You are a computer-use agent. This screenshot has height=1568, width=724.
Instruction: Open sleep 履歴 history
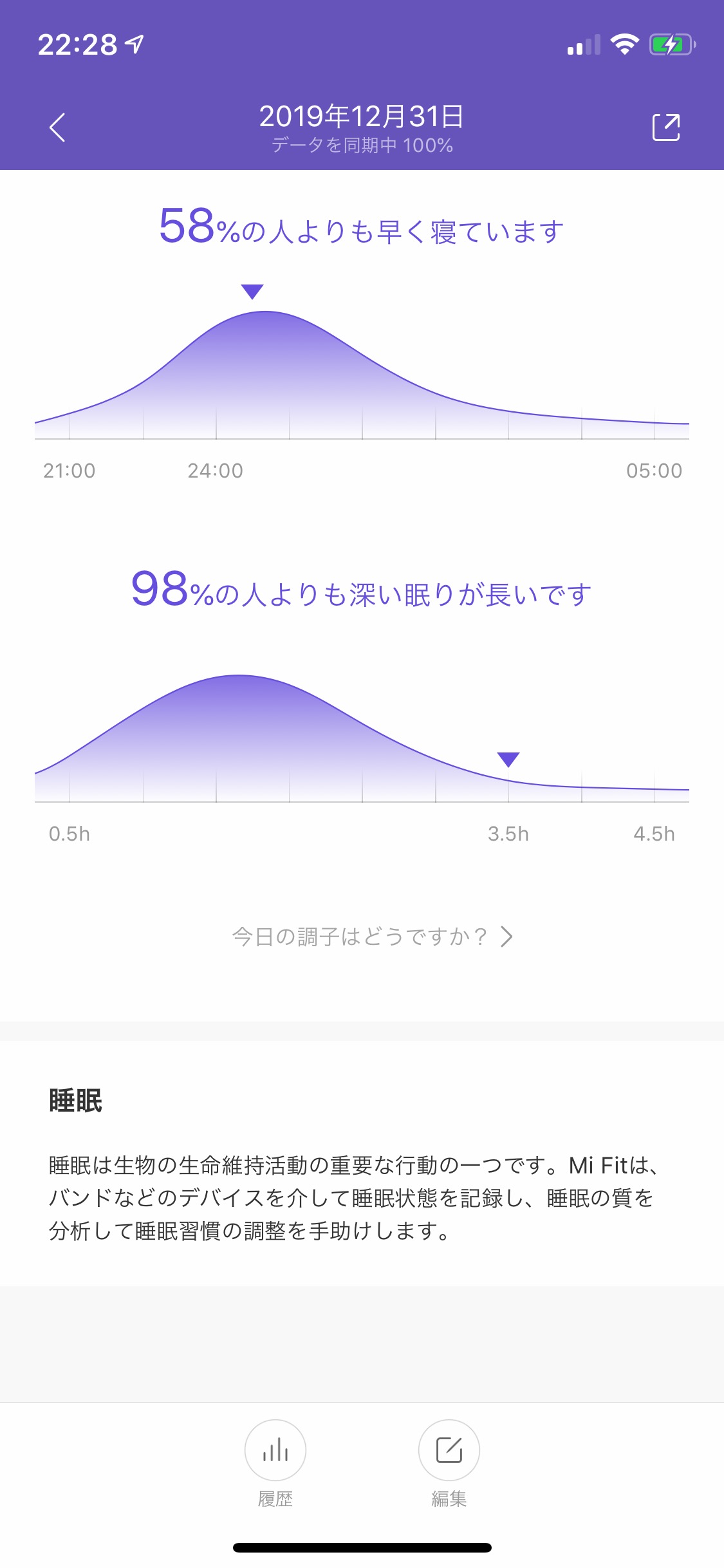[x=275, y=1451]
